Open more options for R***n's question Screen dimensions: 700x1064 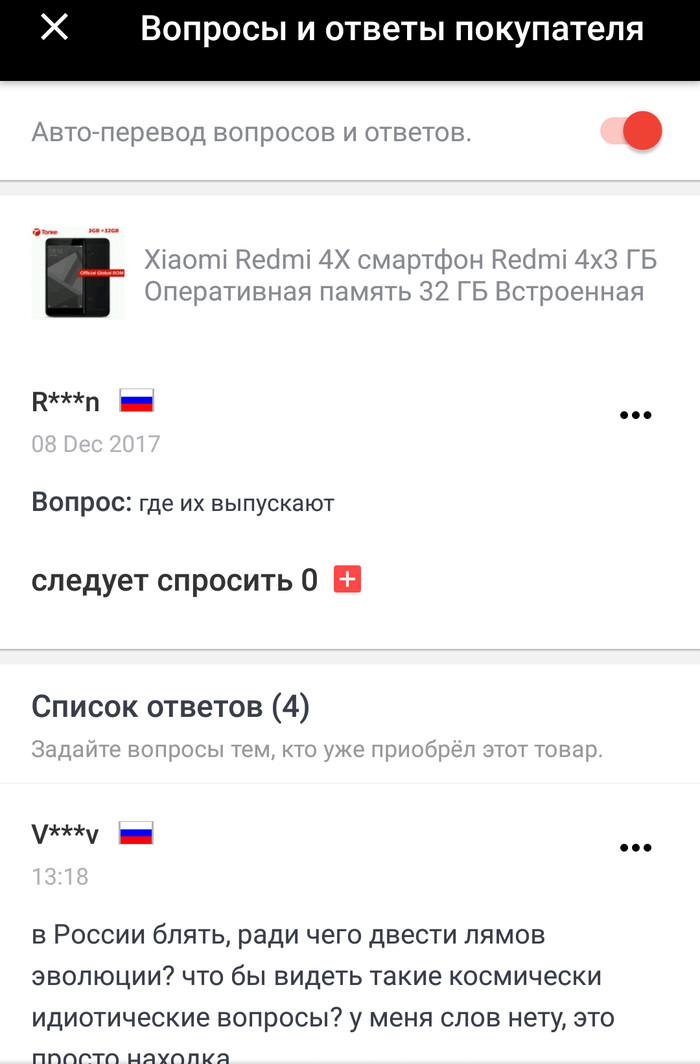[x=636, y=416]
